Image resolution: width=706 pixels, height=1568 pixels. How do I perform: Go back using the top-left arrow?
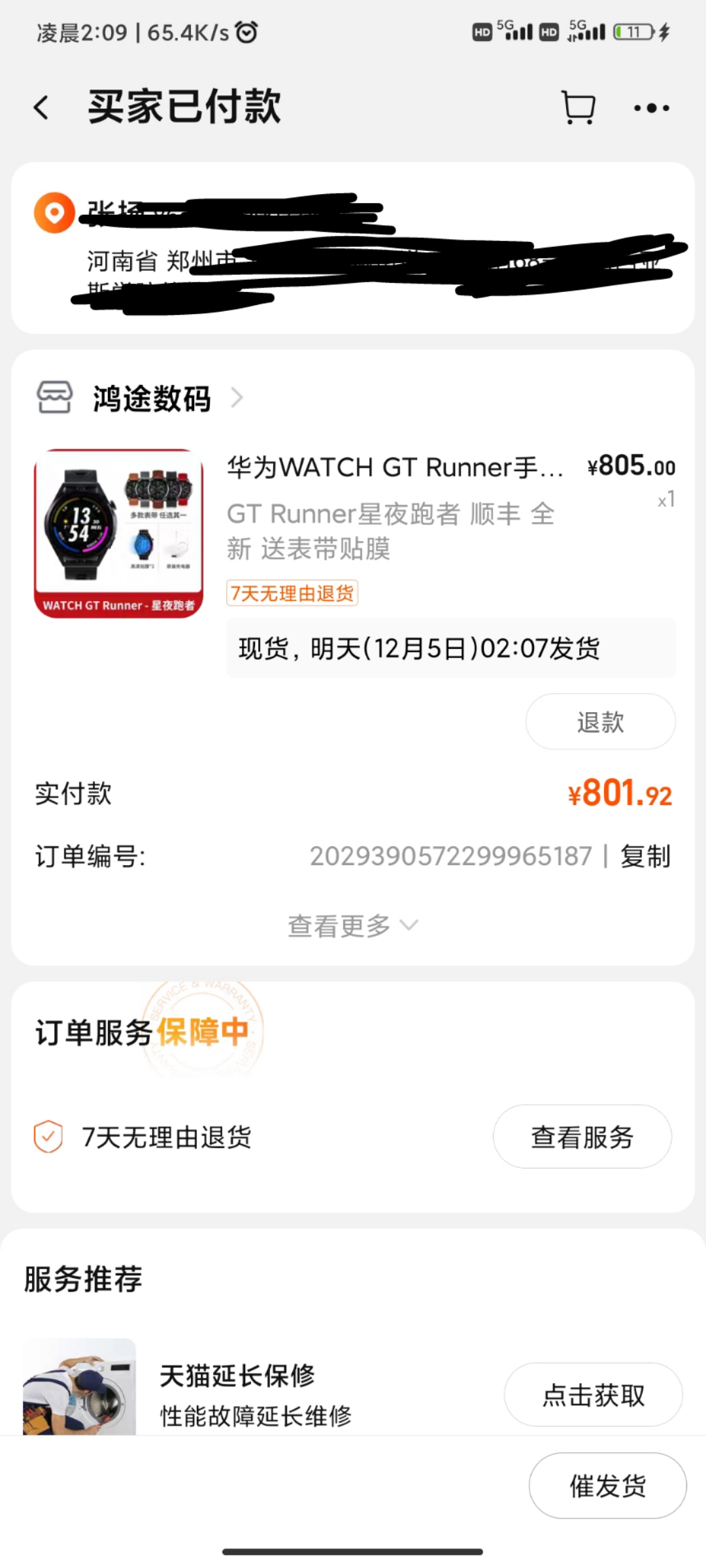tap(42, 108)
